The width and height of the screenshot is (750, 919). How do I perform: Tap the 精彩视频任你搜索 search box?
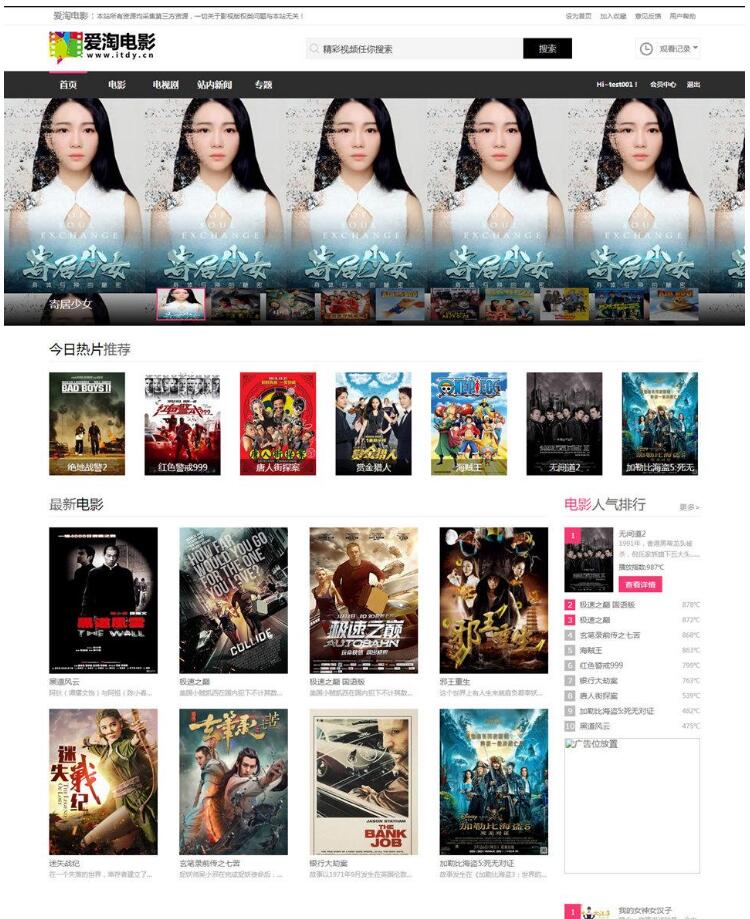415,48
